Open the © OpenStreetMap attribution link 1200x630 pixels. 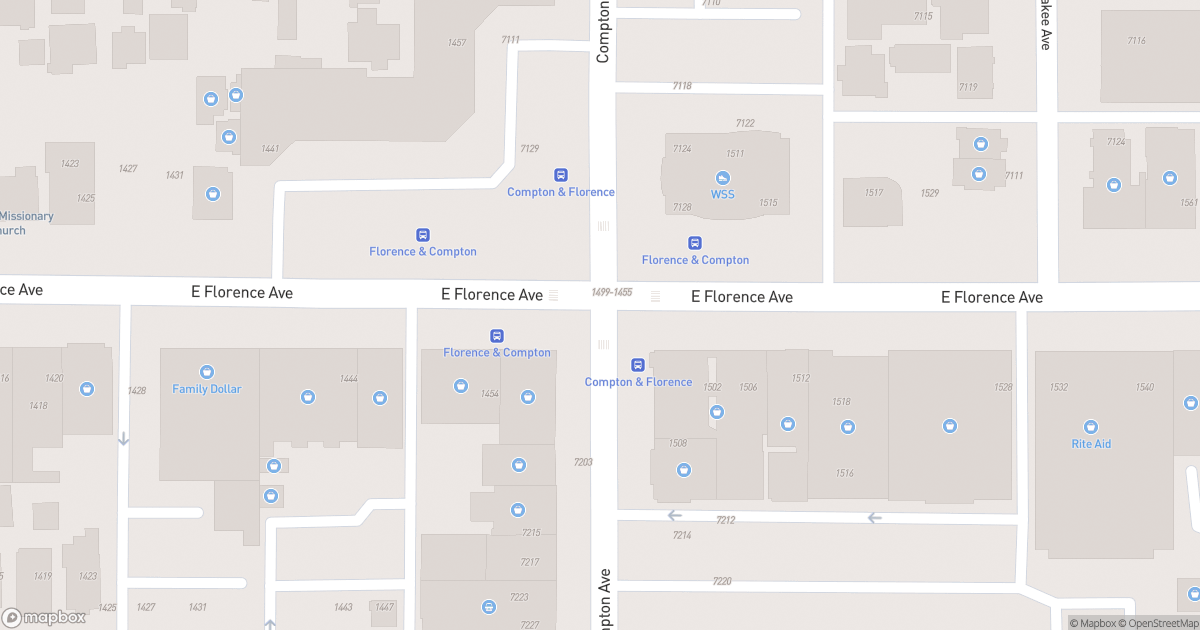coord(1157,623)
